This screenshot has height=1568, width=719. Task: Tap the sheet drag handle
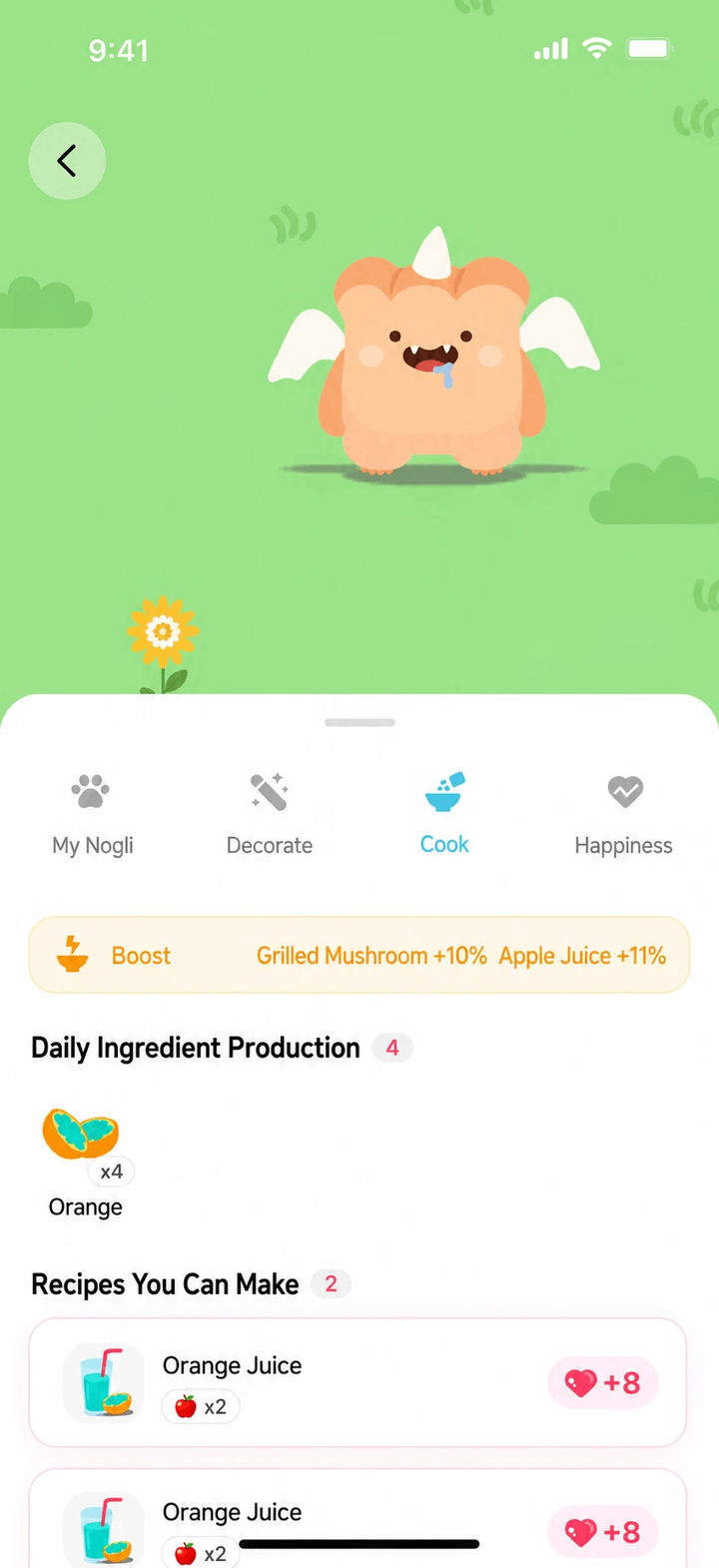pos(359,722)
